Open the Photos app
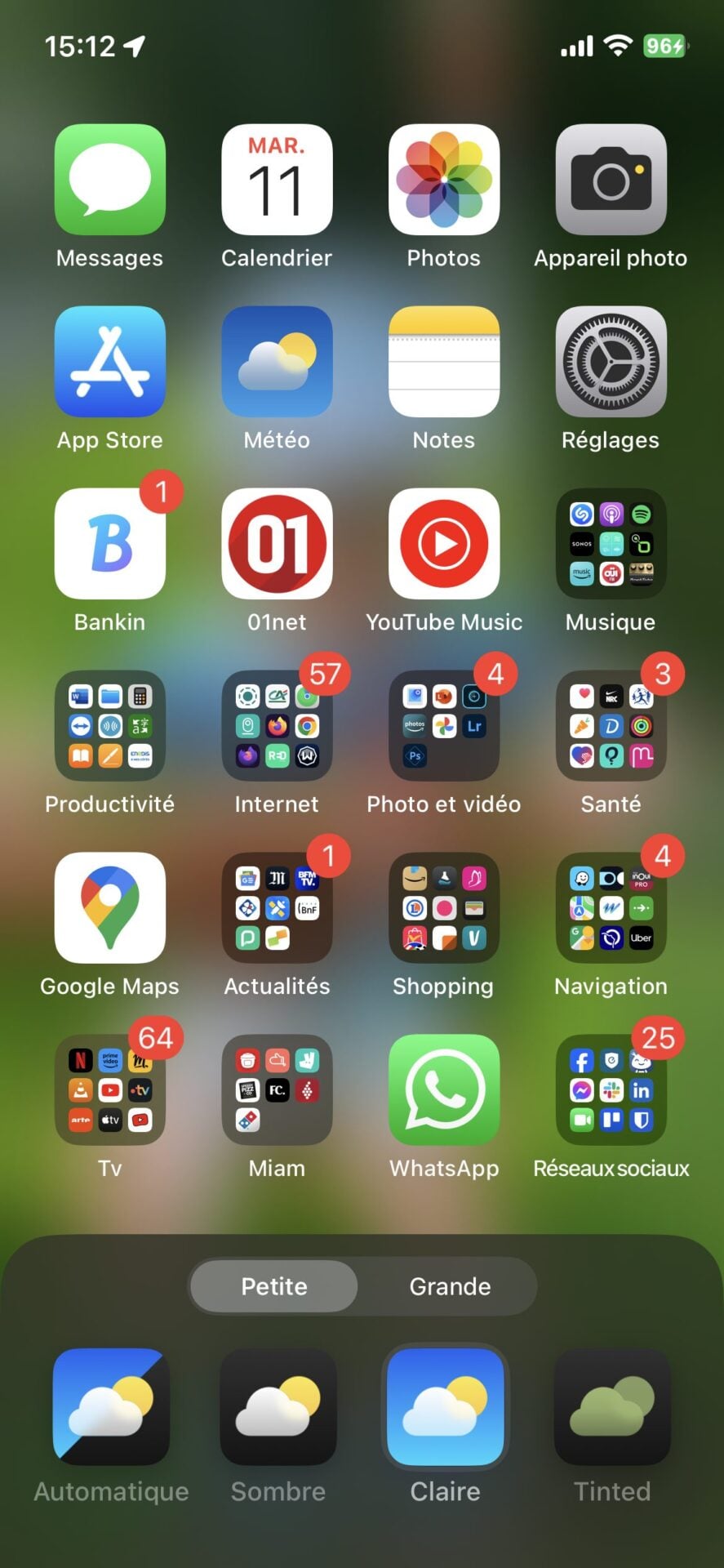Screen dimensions: 724x1568 (444, 180)
